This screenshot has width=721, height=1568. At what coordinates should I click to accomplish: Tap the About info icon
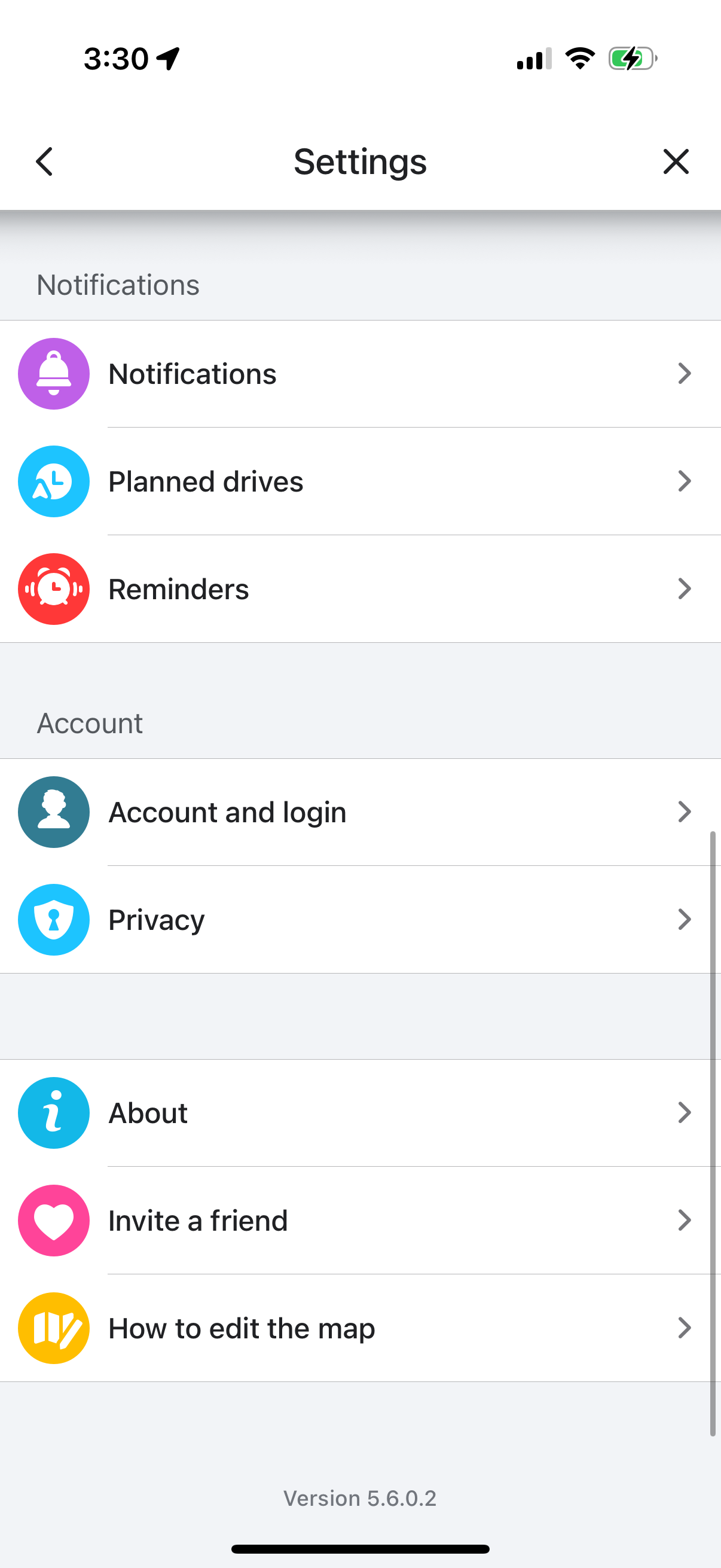[x=54, y=1112]
